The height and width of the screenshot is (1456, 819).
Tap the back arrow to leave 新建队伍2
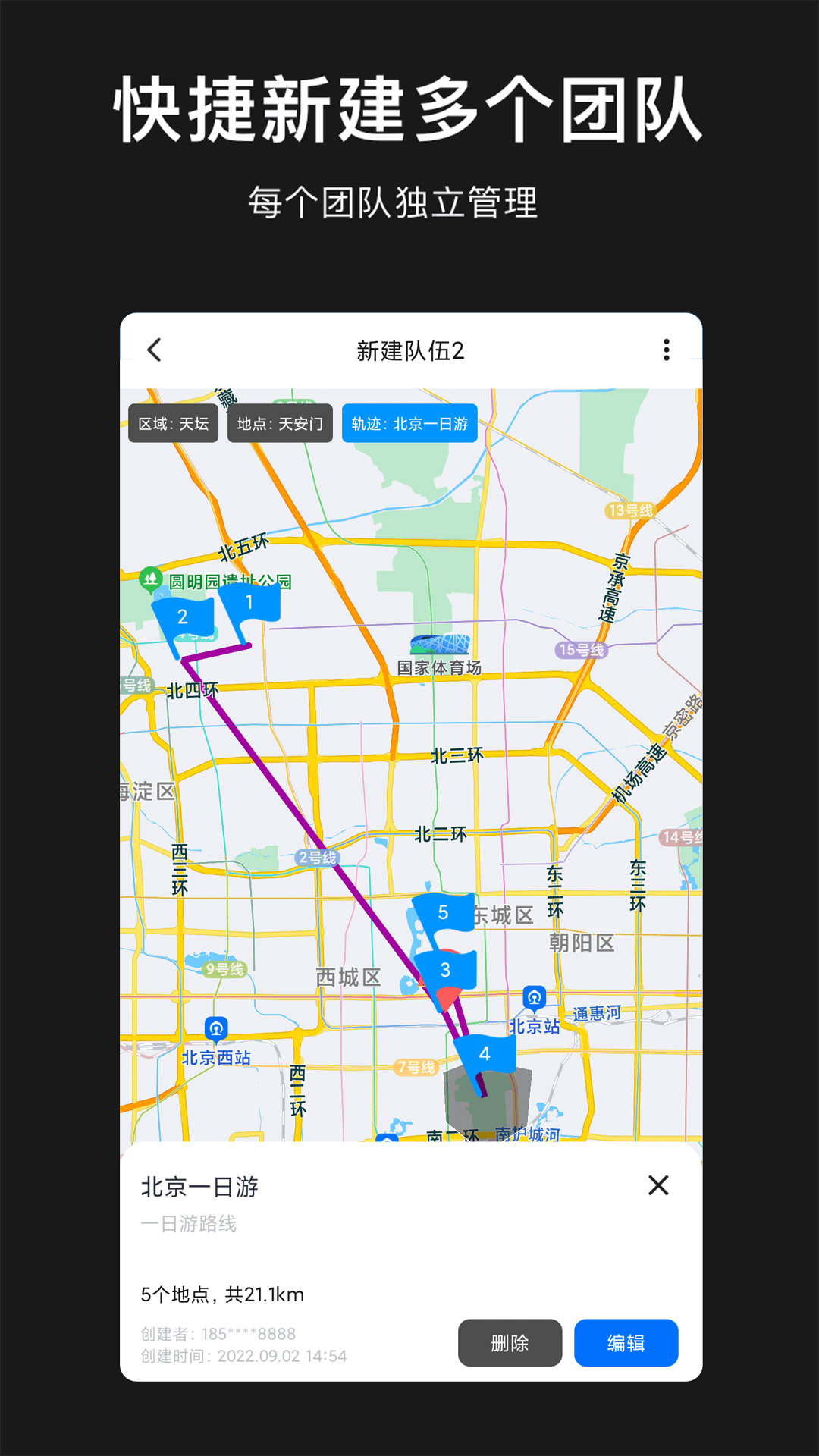tap(155, 350)
